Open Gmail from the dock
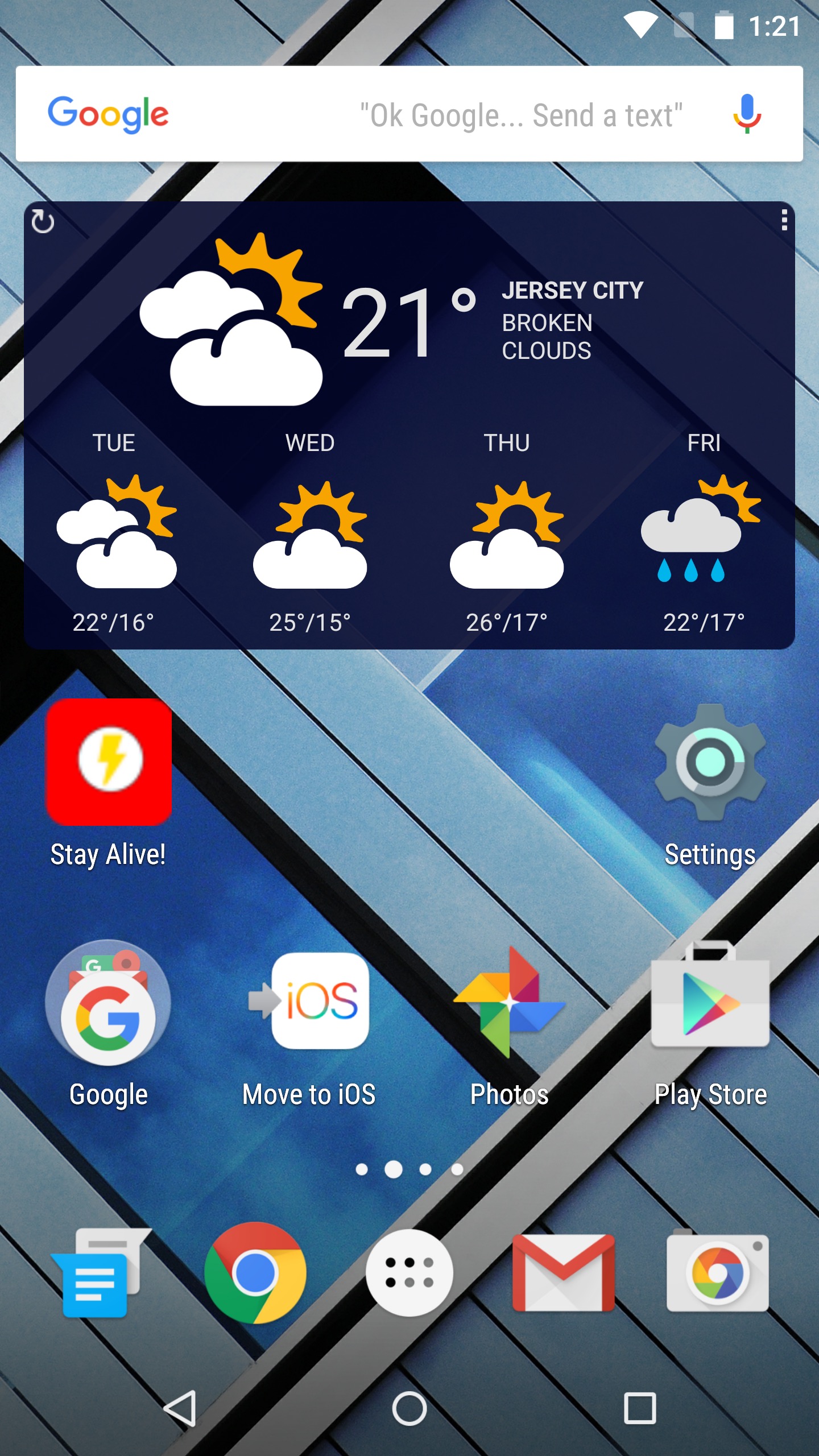The image size is (819, 1456). click(x=564, y=1273)
